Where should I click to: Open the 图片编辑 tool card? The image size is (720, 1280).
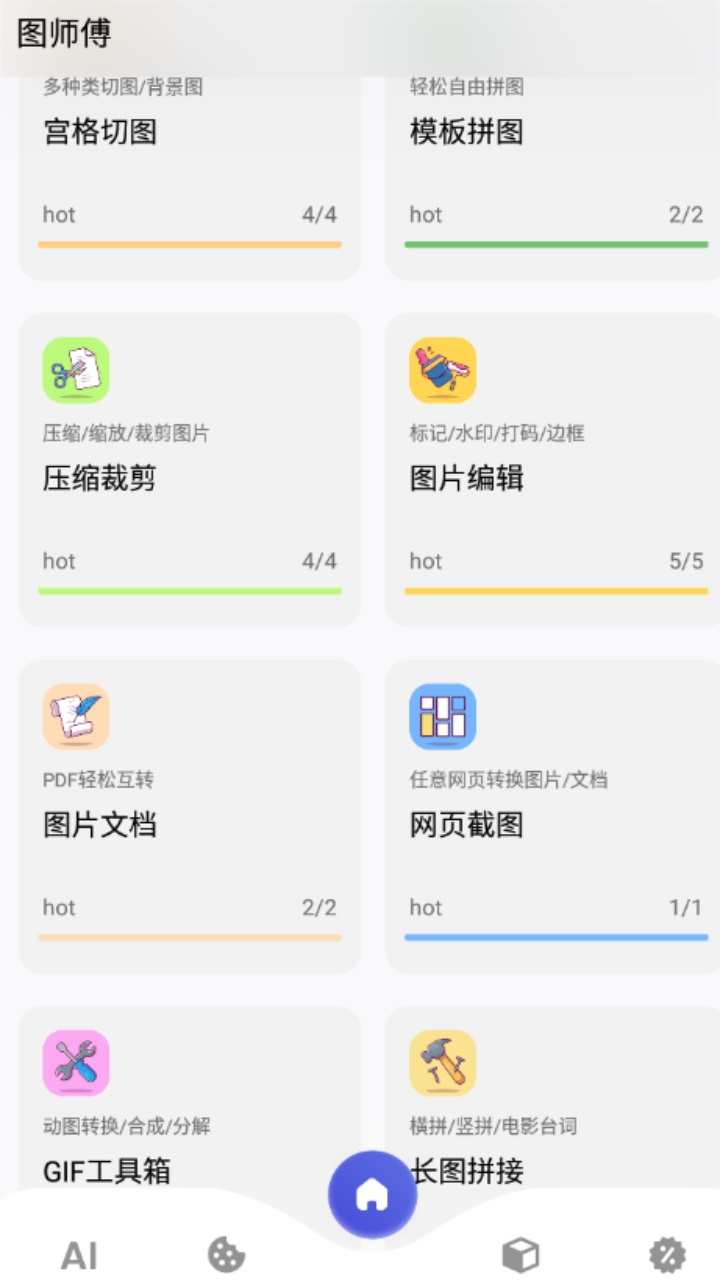tap(553, 470)
